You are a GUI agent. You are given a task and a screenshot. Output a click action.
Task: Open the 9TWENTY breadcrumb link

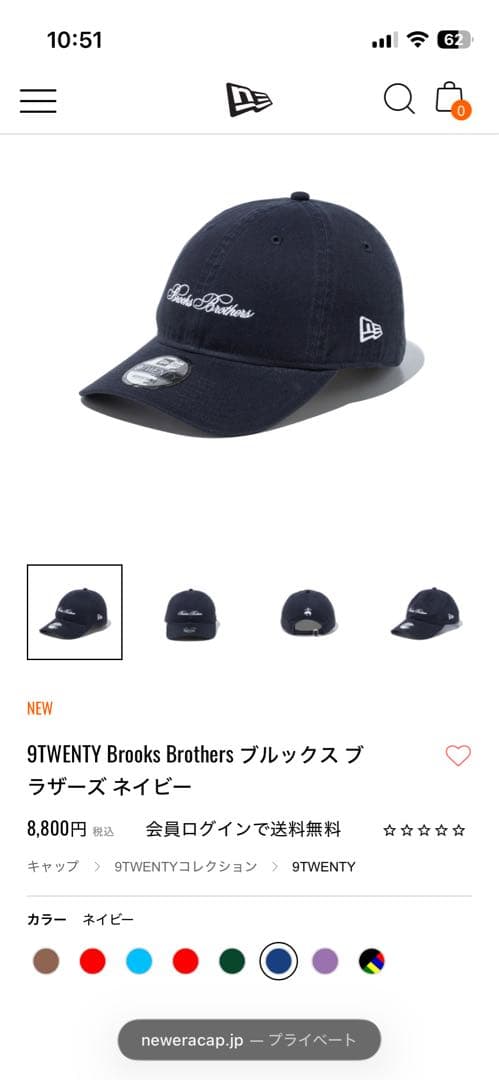click(x=324, y=866)
